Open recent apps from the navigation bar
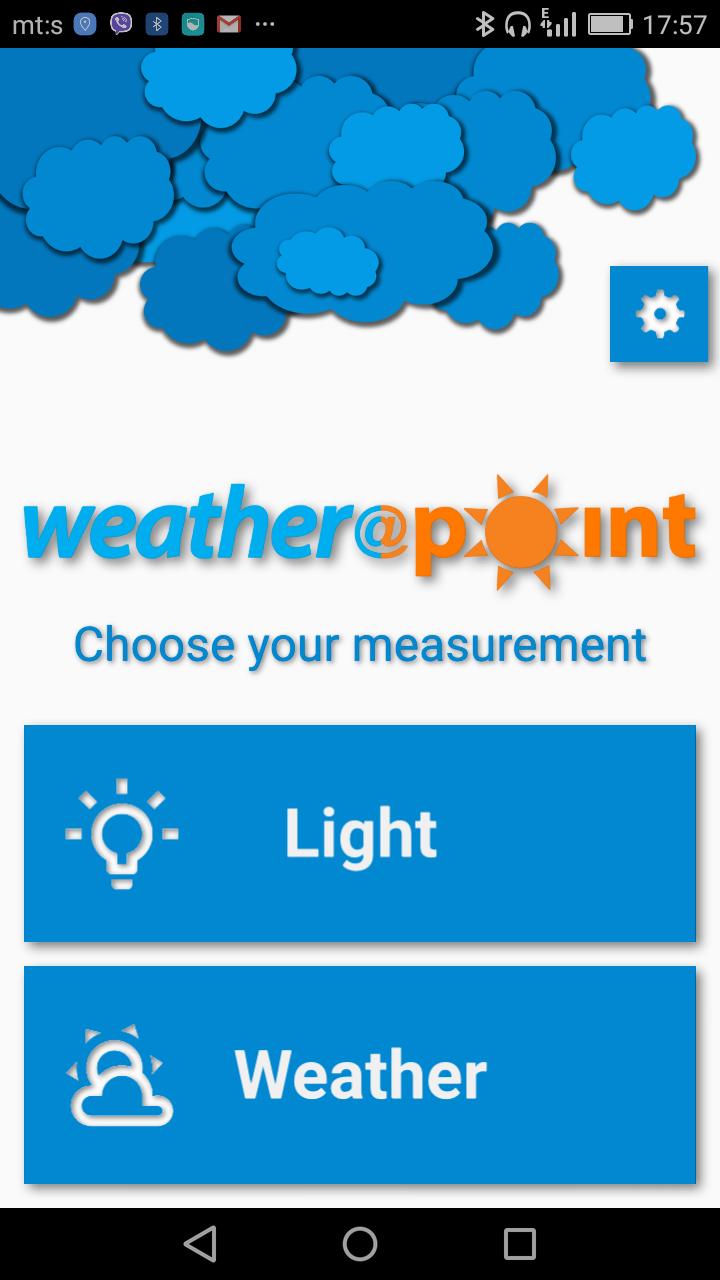The height and width of the screenshot is (1280, 720). click(x=520, y=1244)
